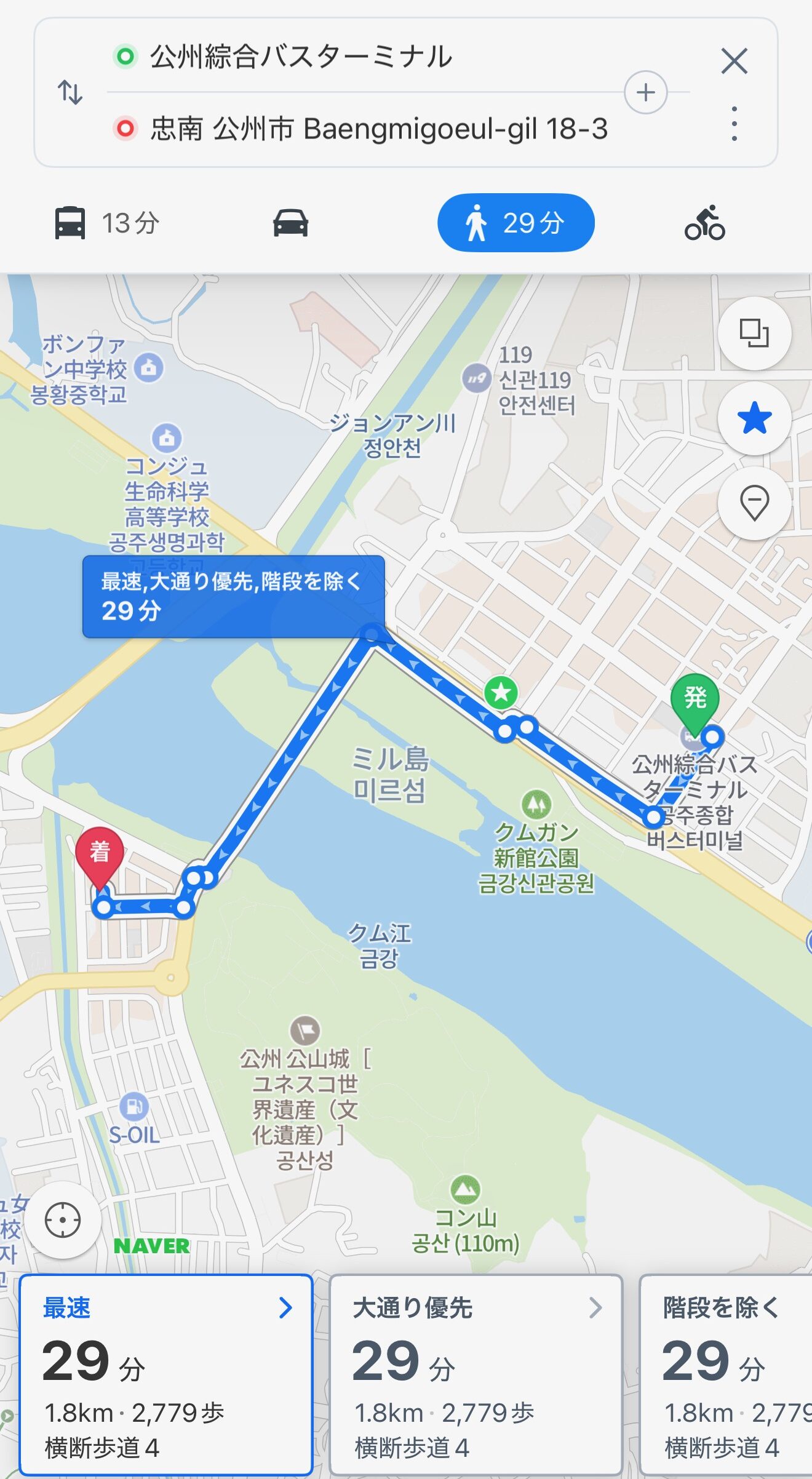Swap origin and destination
Screen dimensions: 812x1479
[x=70, y=92]
